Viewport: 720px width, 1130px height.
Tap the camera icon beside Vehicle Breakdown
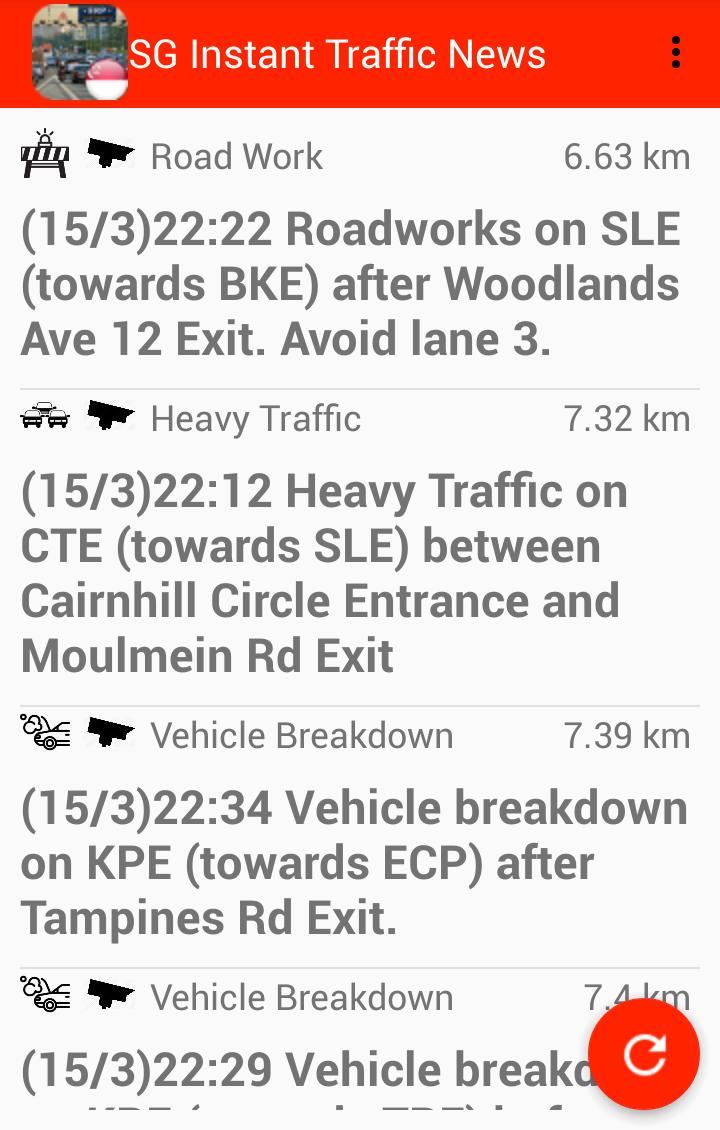click(x=112, y=730)
